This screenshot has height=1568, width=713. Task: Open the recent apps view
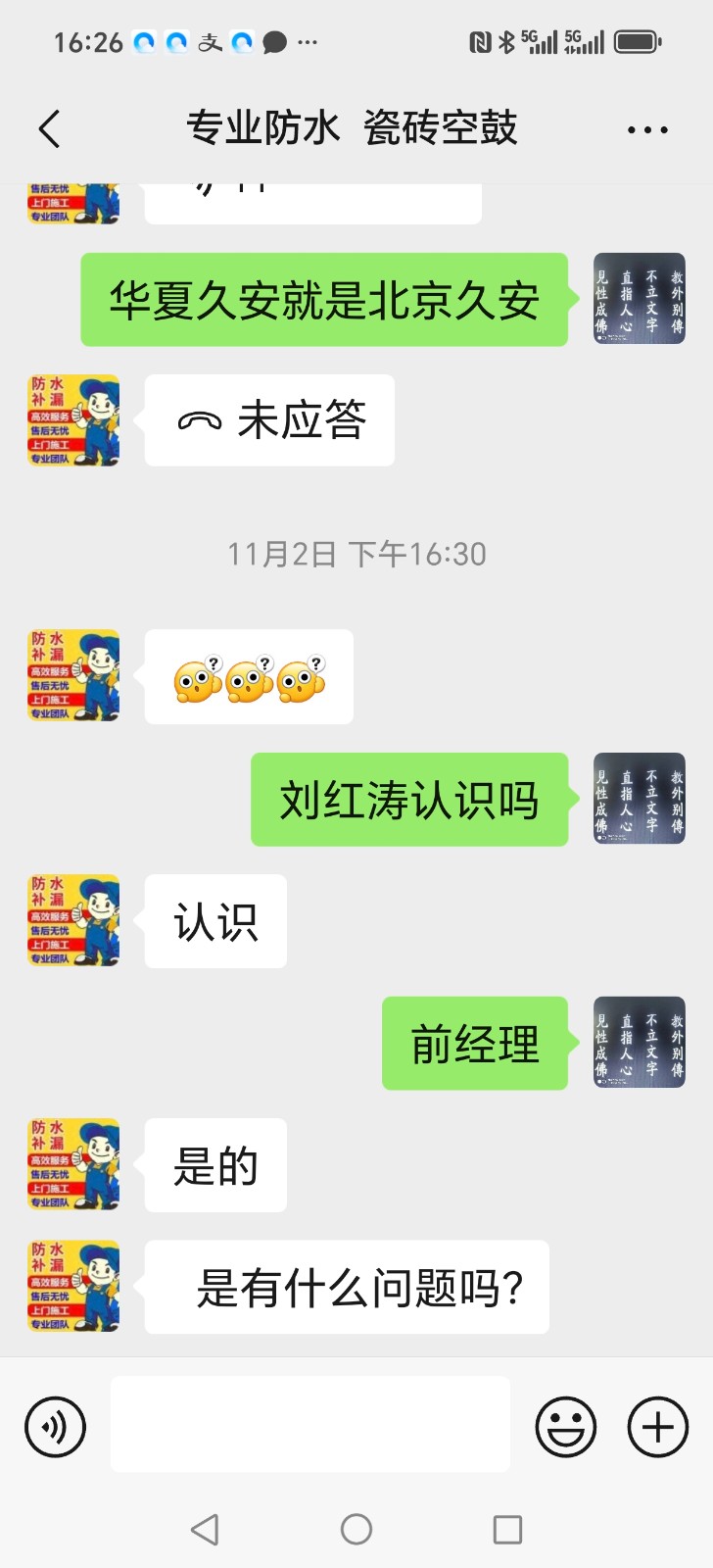click(x=507, y=1529)
